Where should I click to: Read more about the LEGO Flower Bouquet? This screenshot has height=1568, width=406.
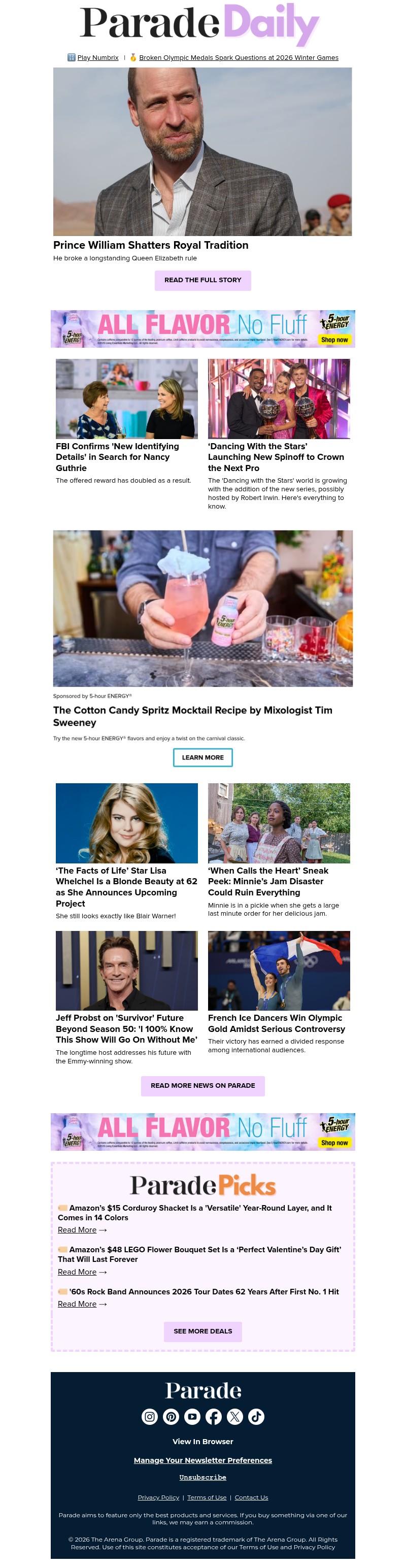(77, 1272)
